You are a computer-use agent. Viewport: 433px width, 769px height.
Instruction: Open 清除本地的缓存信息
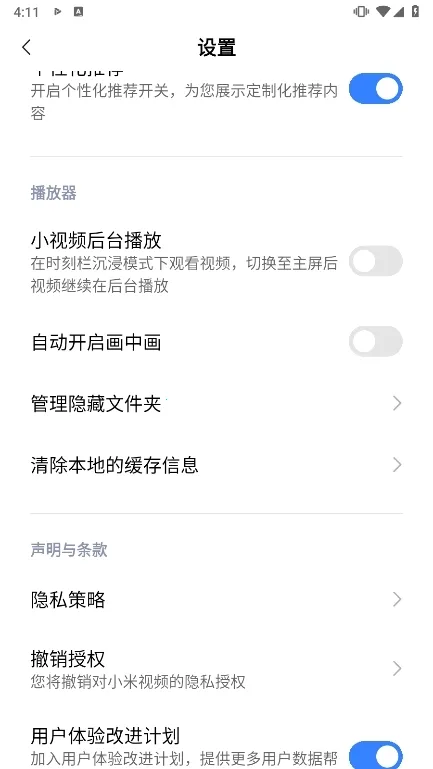(x=216, y=464)
